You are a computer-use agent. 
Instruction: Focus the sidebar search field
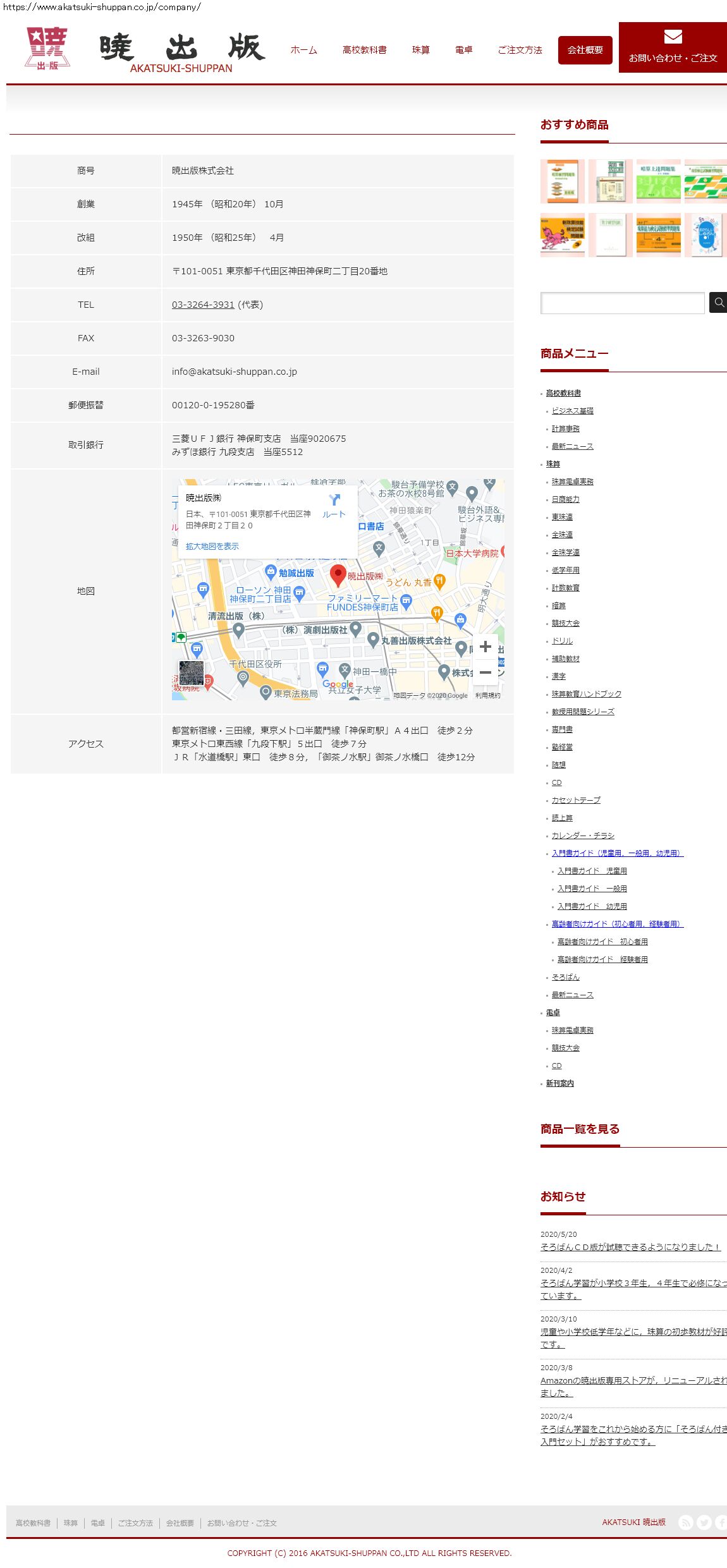click(622, 303)
